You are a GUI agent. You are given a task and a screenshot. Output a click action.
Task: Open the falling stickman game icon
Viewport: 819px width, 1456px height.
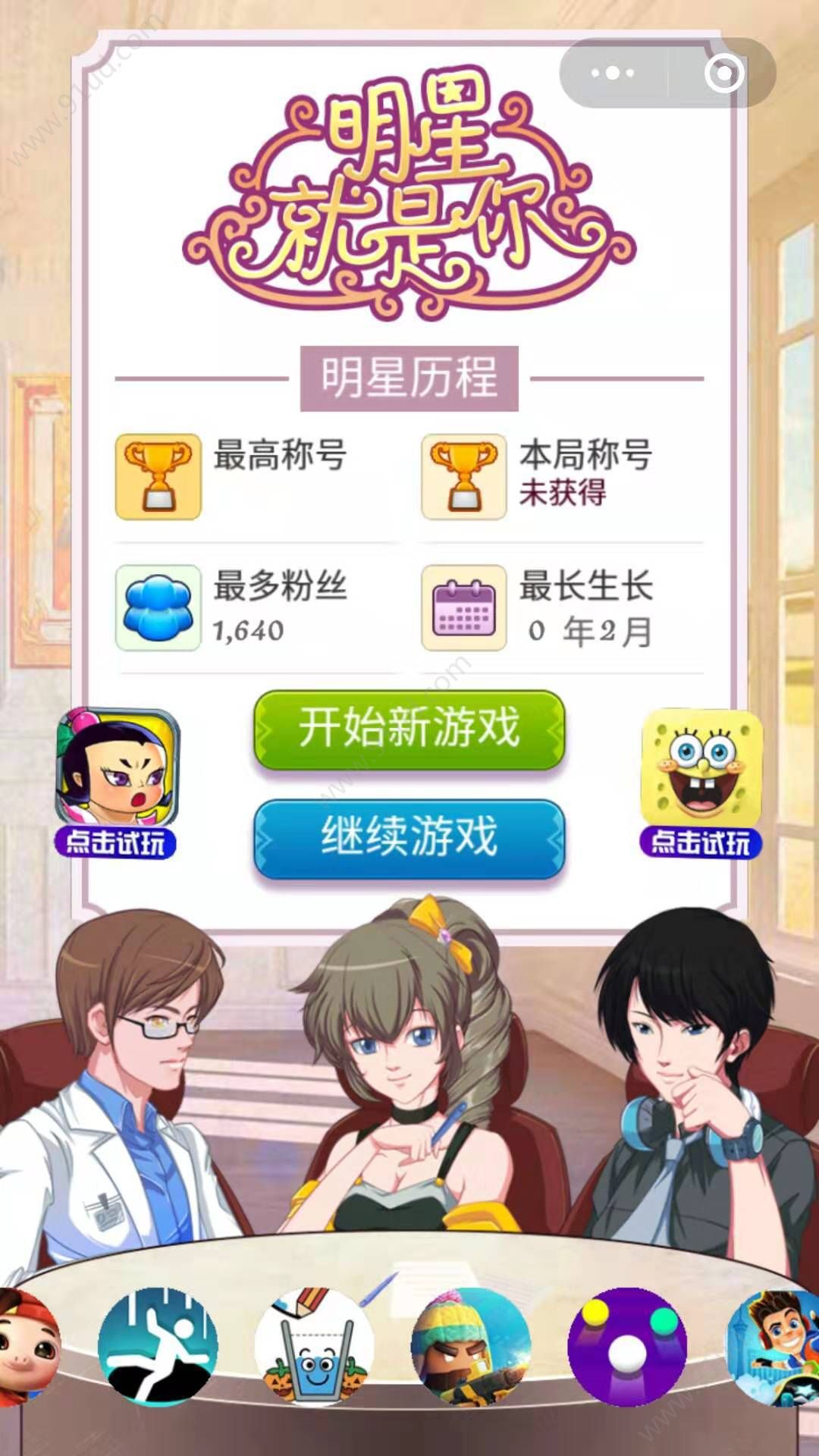tap(158, 1346)
